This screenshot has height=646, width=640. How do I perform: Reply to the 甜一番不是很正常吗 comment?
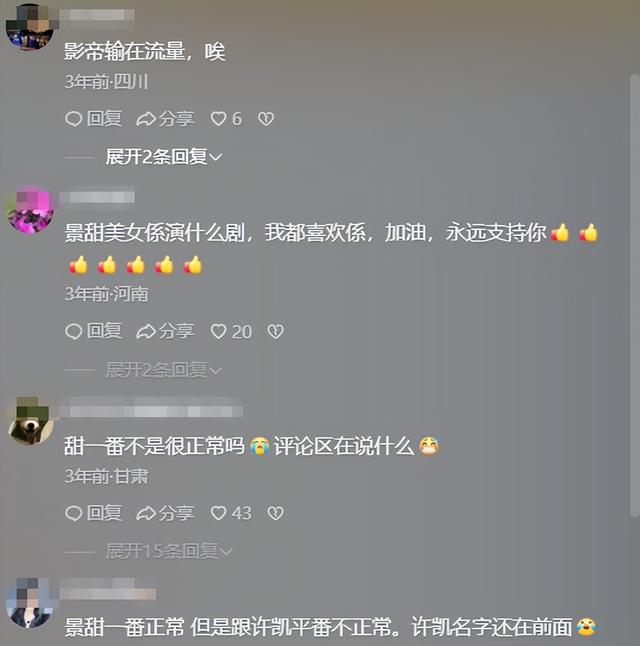93,513
